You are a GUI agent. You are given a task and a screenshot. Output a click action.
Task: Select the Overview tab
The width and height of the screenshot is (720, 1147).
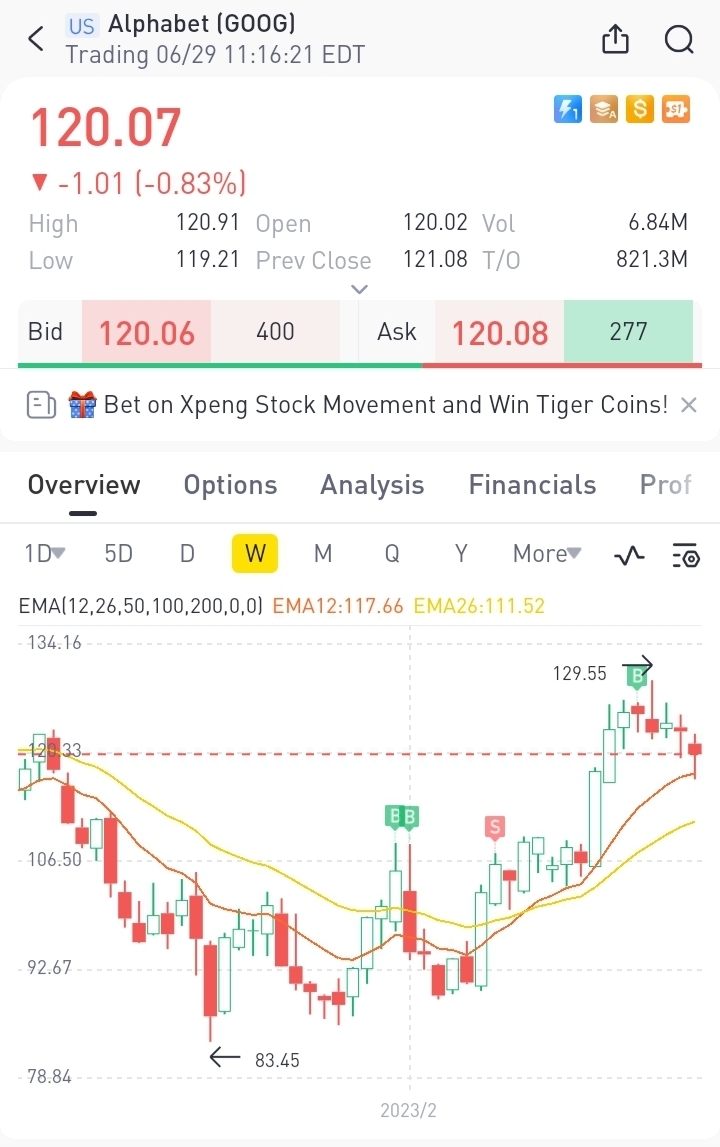pyautogui.click(x=84, y=485)
